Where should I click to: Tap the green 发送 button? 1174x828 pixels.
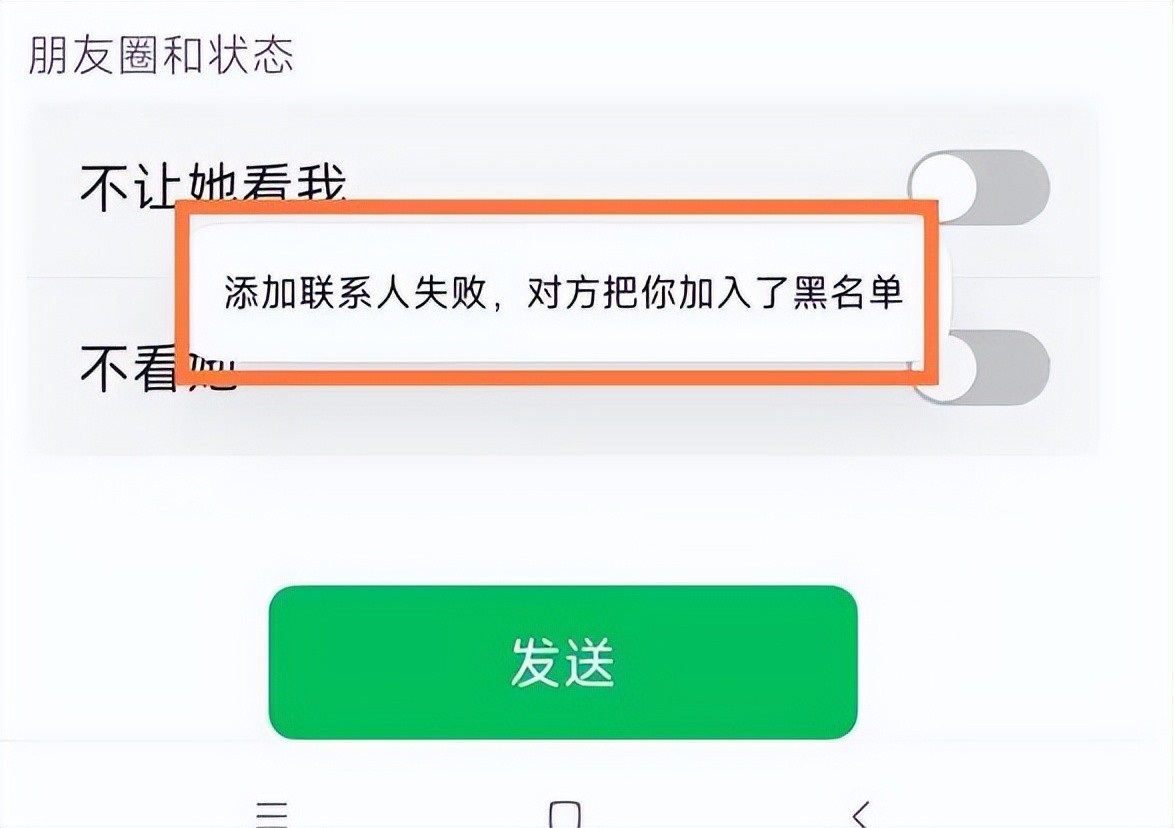(x=563, y=662)
